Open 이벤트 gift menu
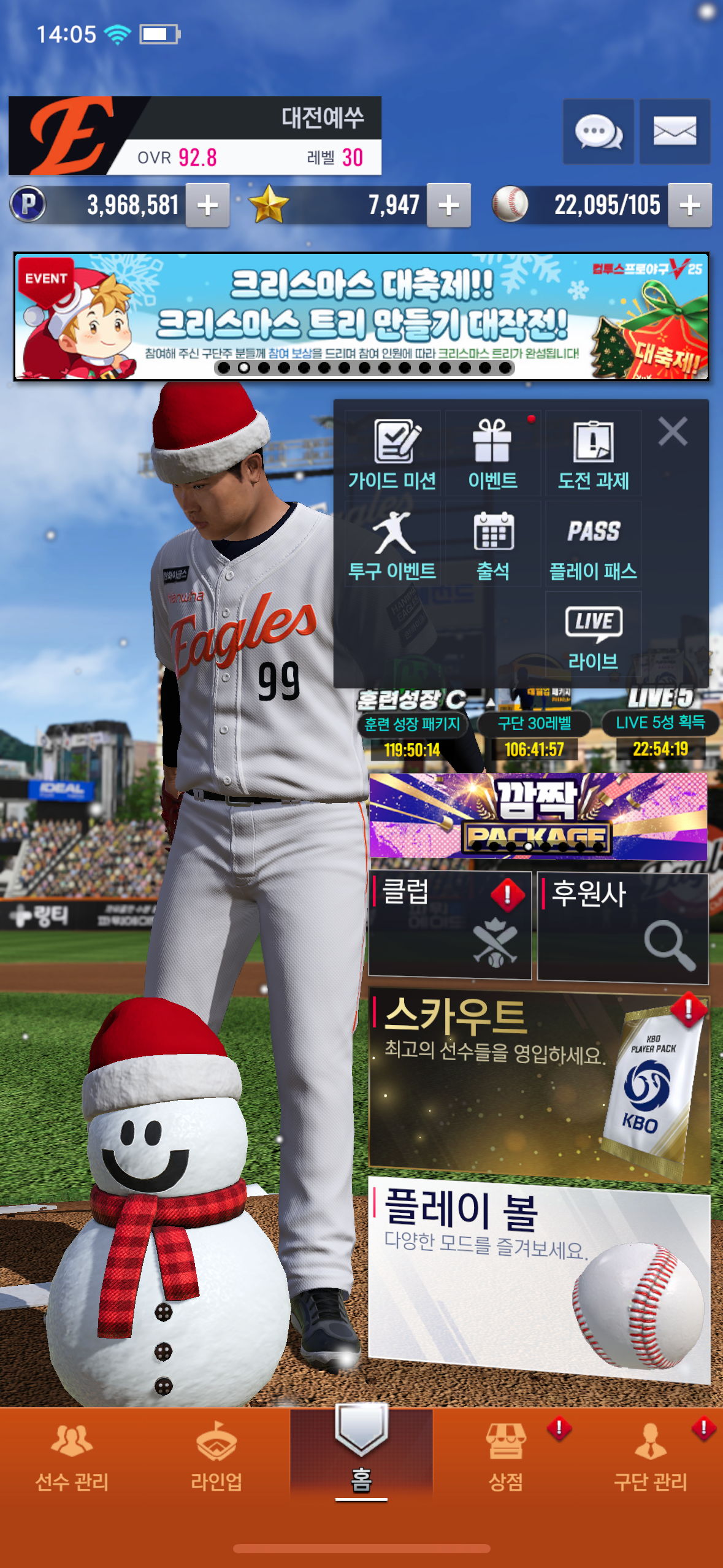 pyautogui.click(x=492, y=454)
